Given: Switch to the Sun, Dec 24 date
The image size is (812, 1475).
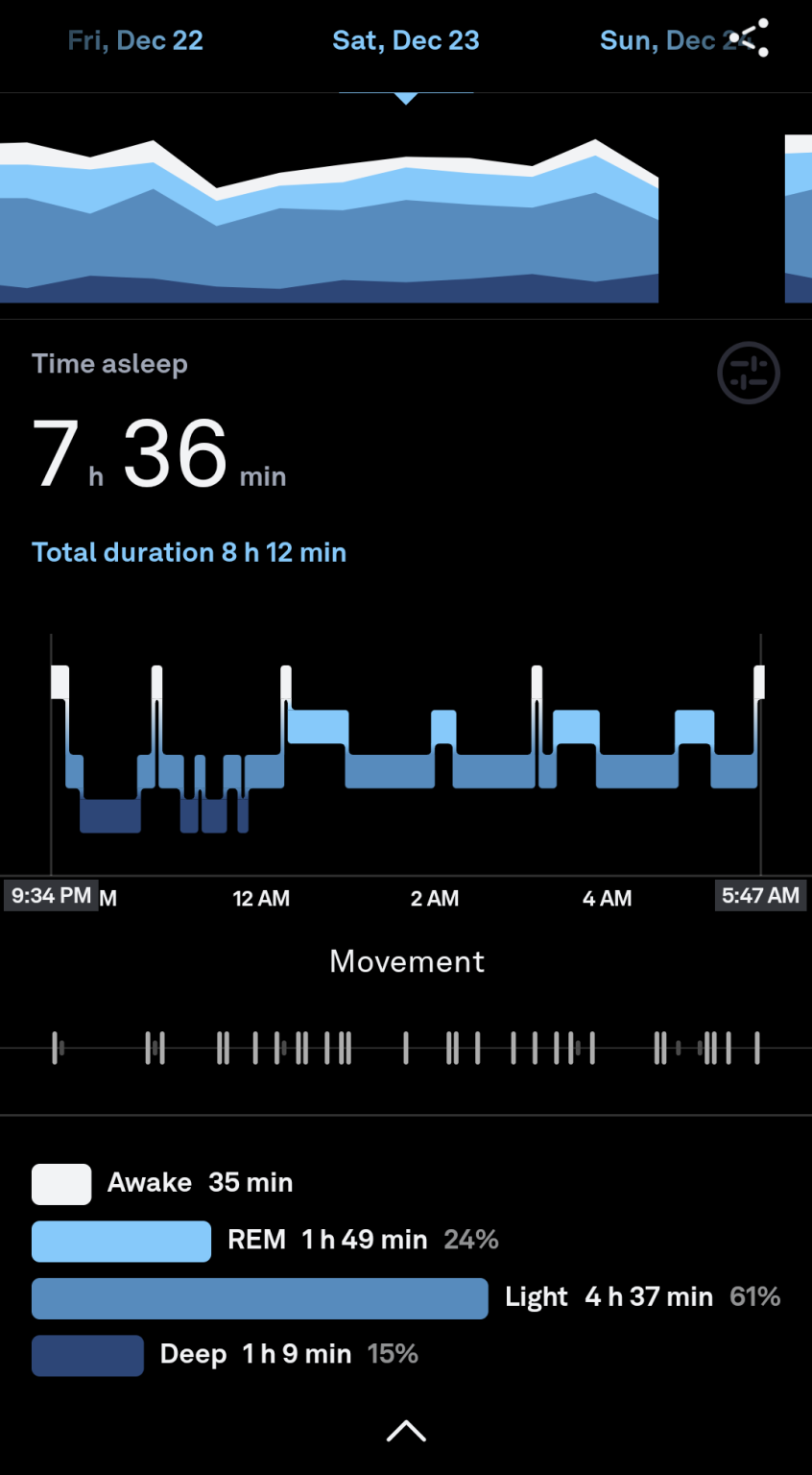Looking at the screenshot, I should tap(662, 40).
